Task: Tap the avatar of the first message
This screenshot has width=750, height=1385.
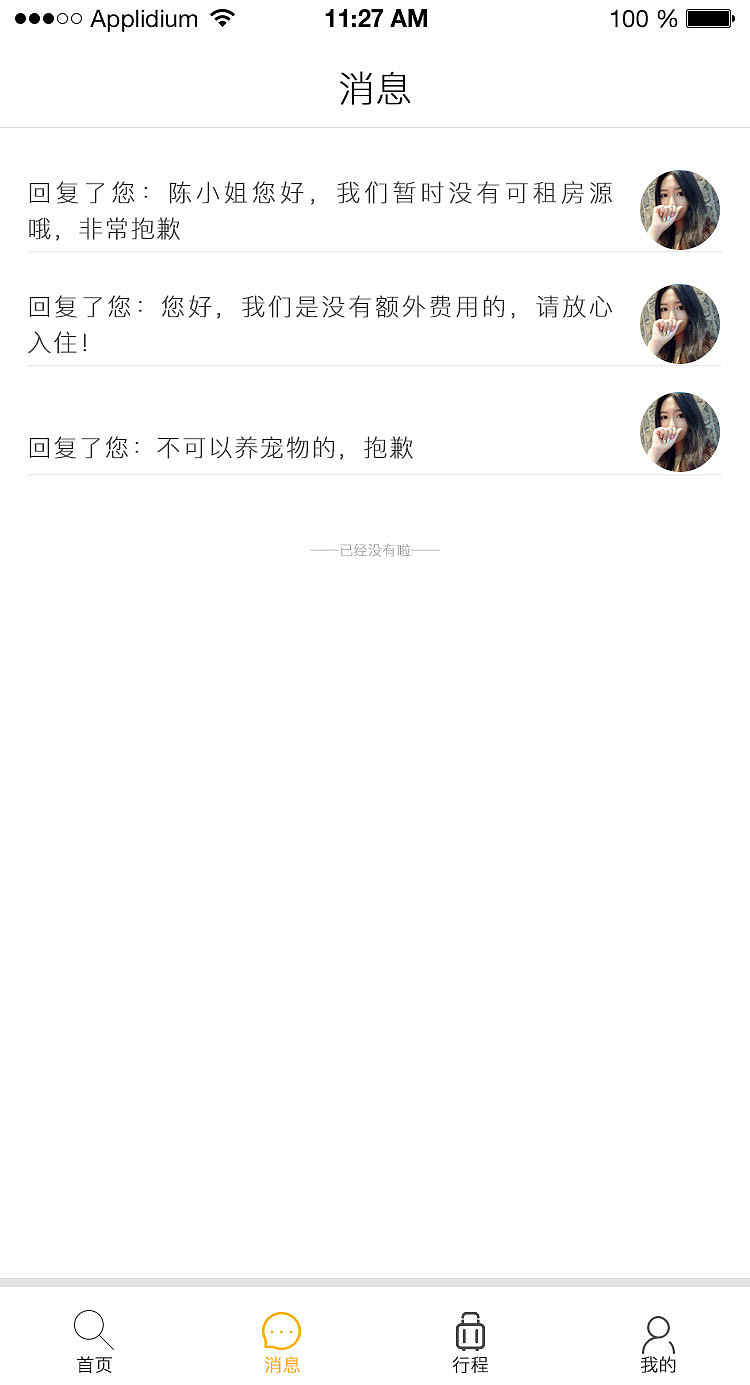Action: coord(680,210)
